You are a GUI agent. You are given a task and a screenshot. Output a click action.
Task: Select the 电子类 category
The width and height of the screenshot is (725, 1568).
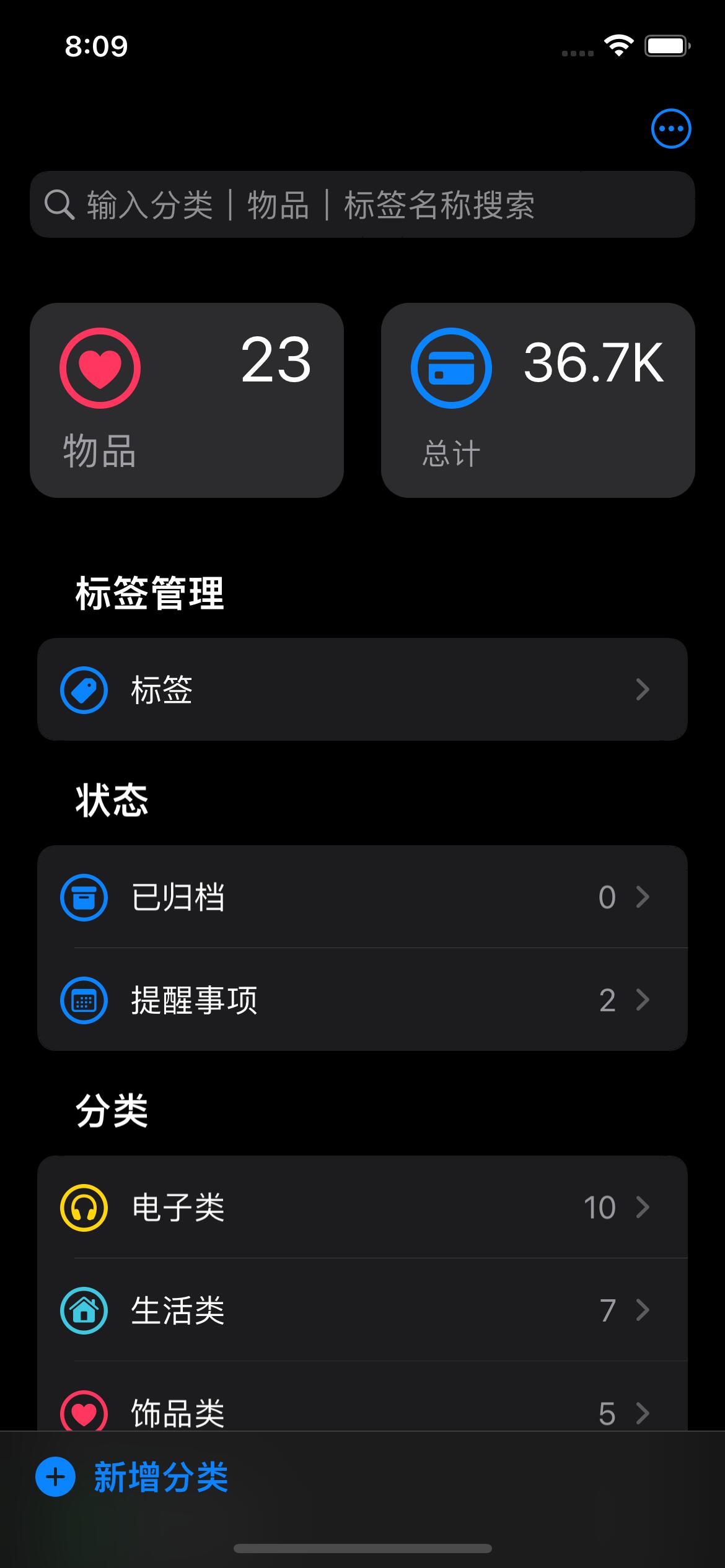point(362,1207)
